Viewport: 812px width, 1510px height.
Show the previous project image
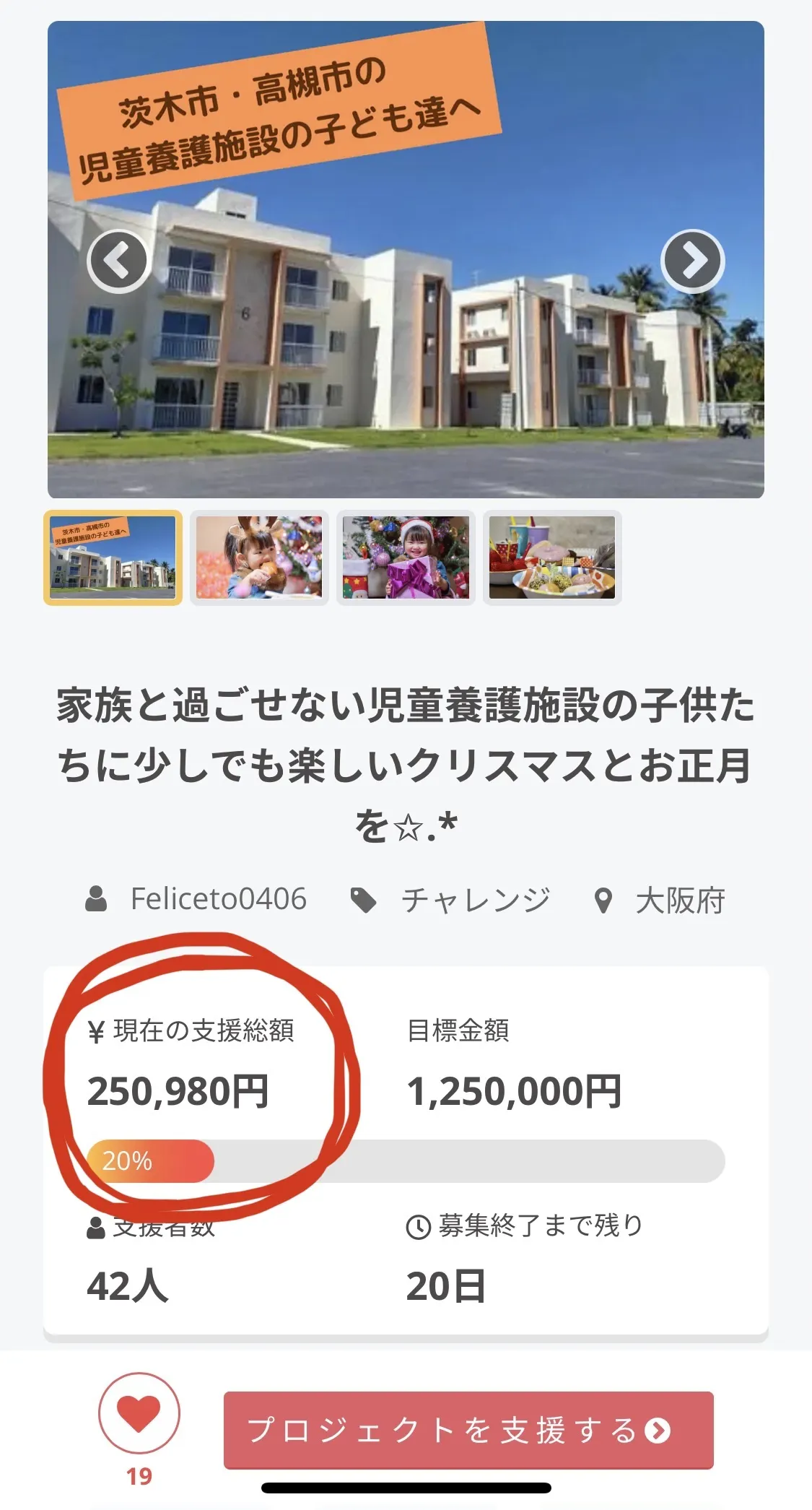click(117, 261)
